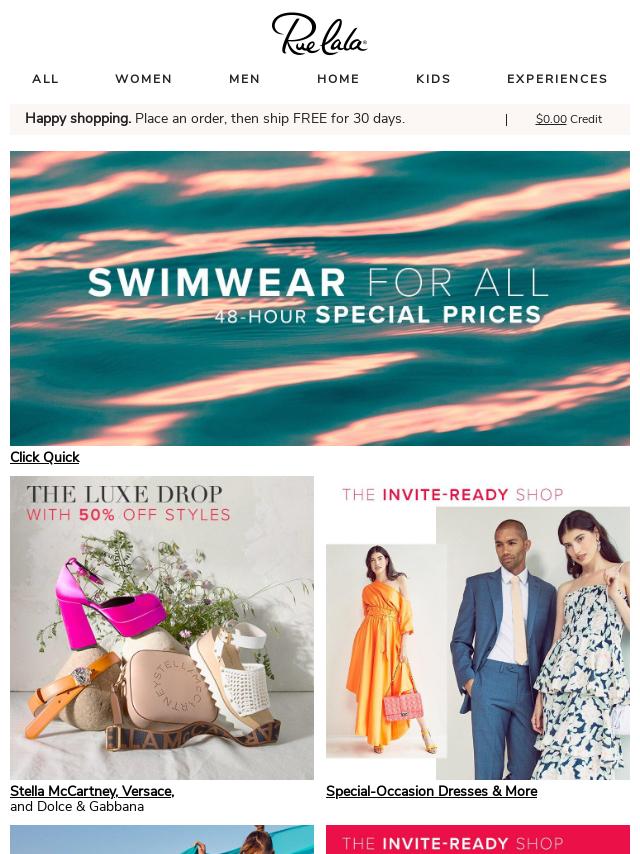Open the Swimwear For All banner
640x854 pixels.
point(320,298)
